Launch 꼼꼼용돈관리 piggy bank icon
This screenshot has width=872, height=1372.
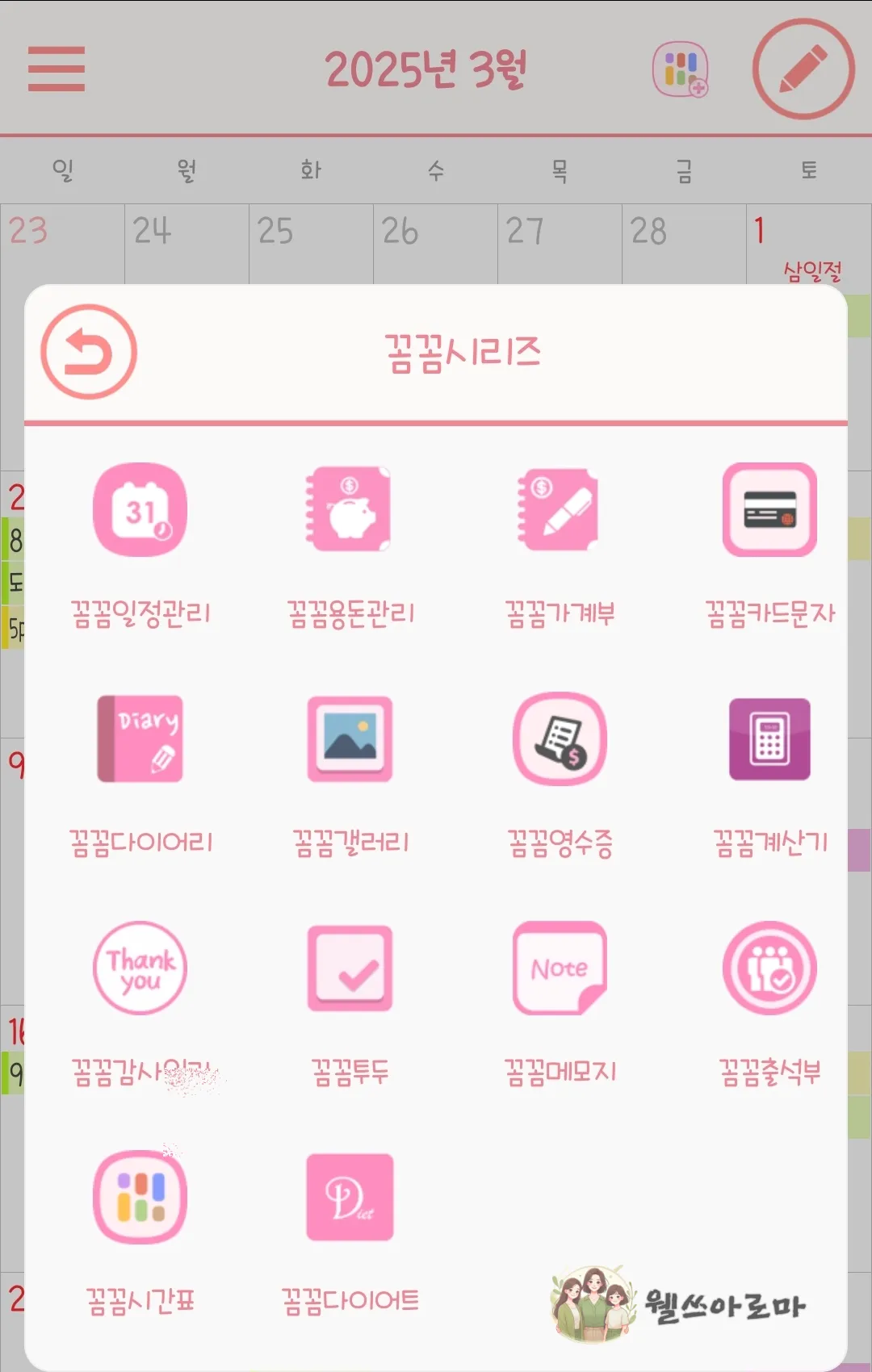coord(350,510)
